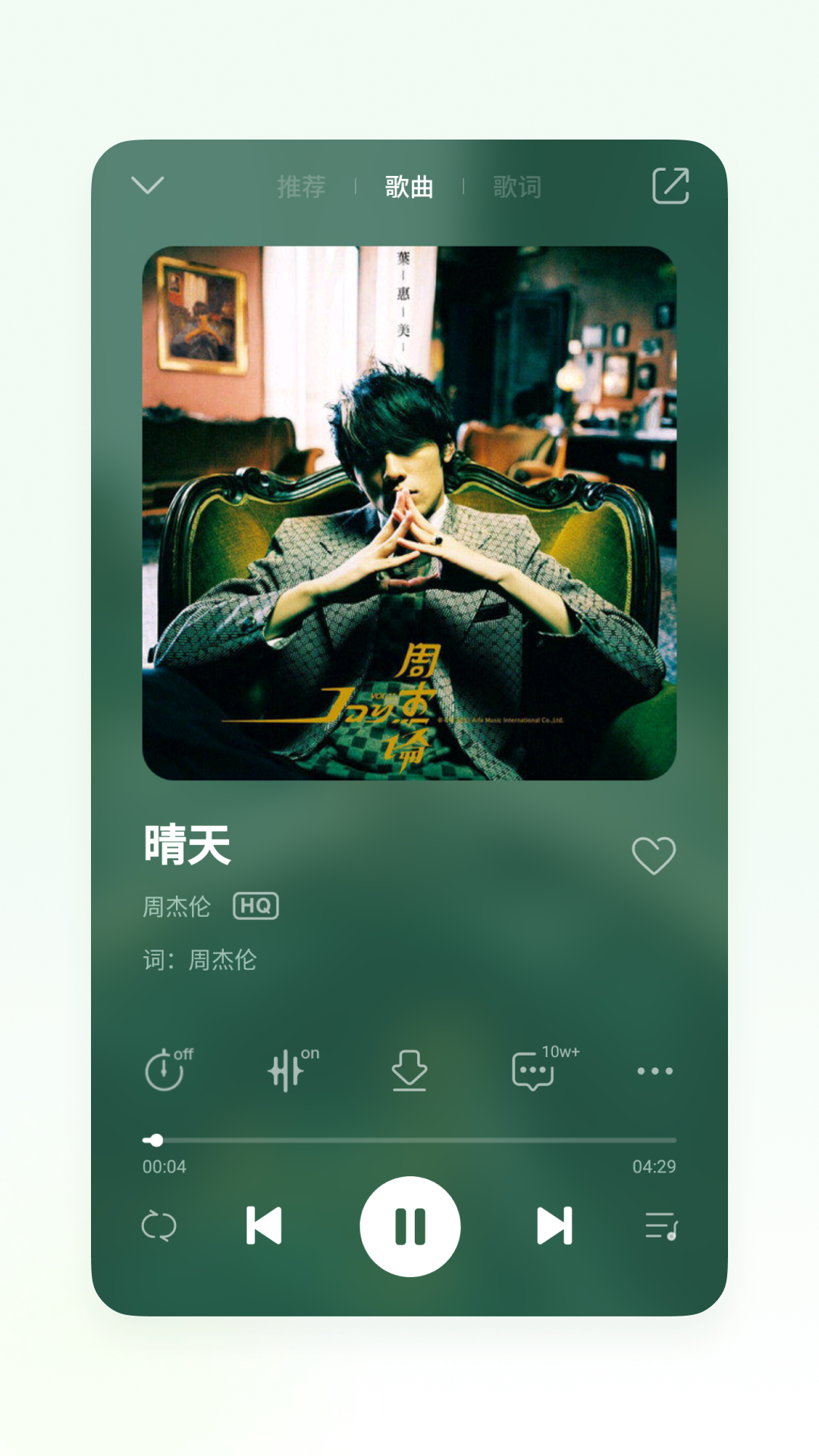Click the lyricist 词：周杰伦 text
The height and width of the screenshot is (1456, 819).
pyautogui.click(x=199, y=960)
